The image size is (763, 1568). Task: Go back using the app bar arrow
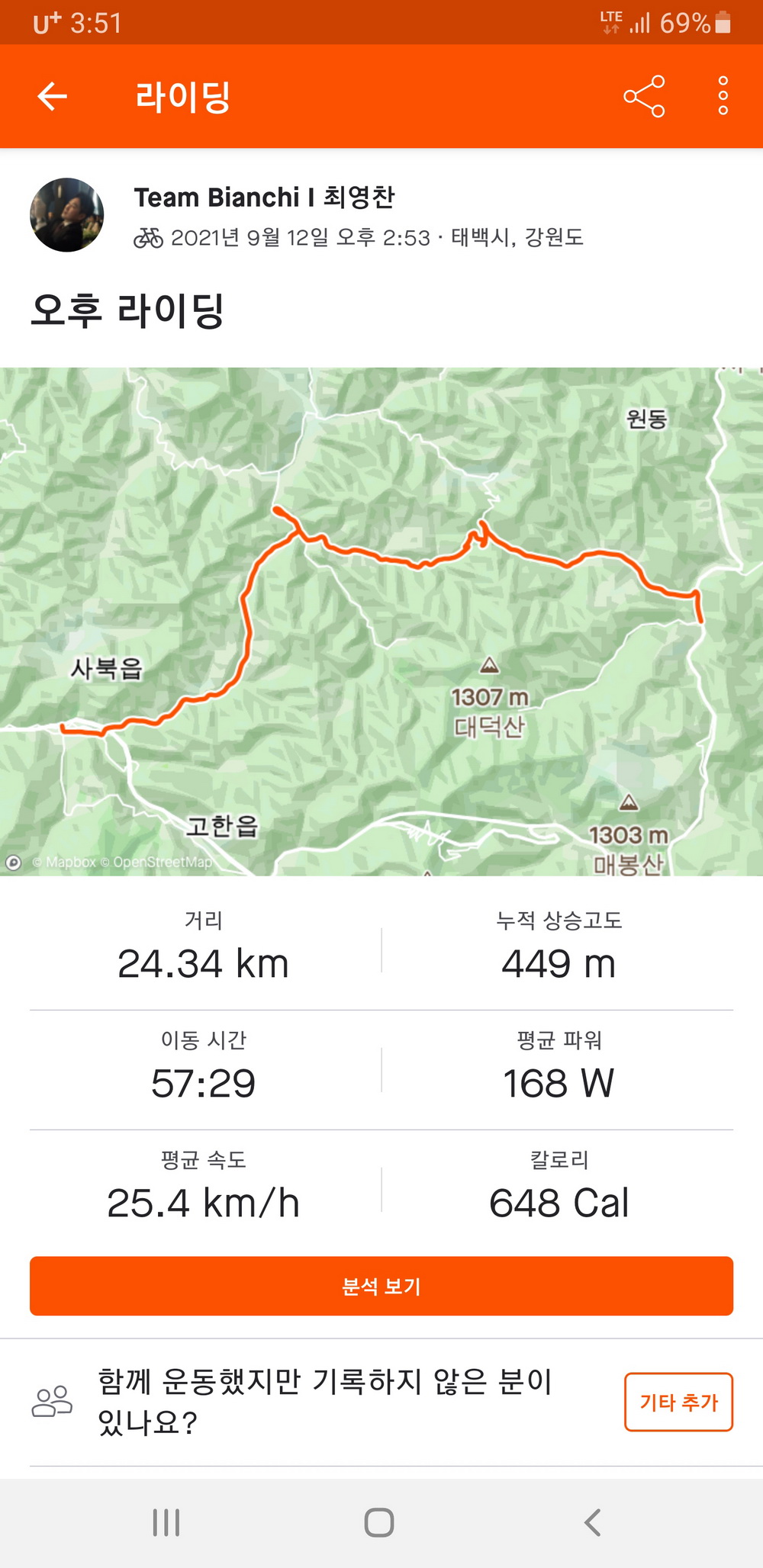pos(52,97)
